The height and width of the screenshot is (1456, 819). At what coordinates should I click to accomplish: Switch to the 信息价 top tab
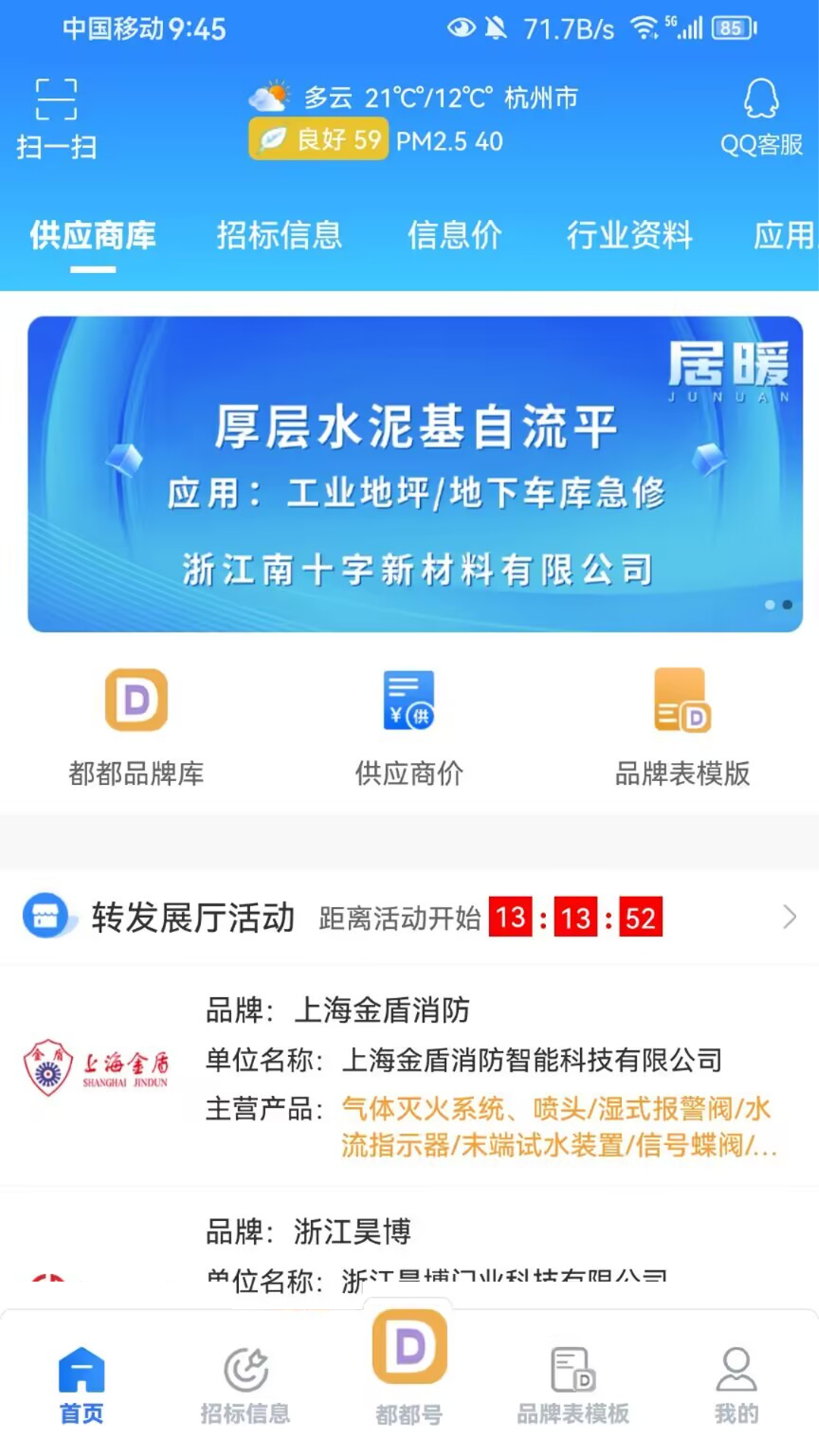454,235
